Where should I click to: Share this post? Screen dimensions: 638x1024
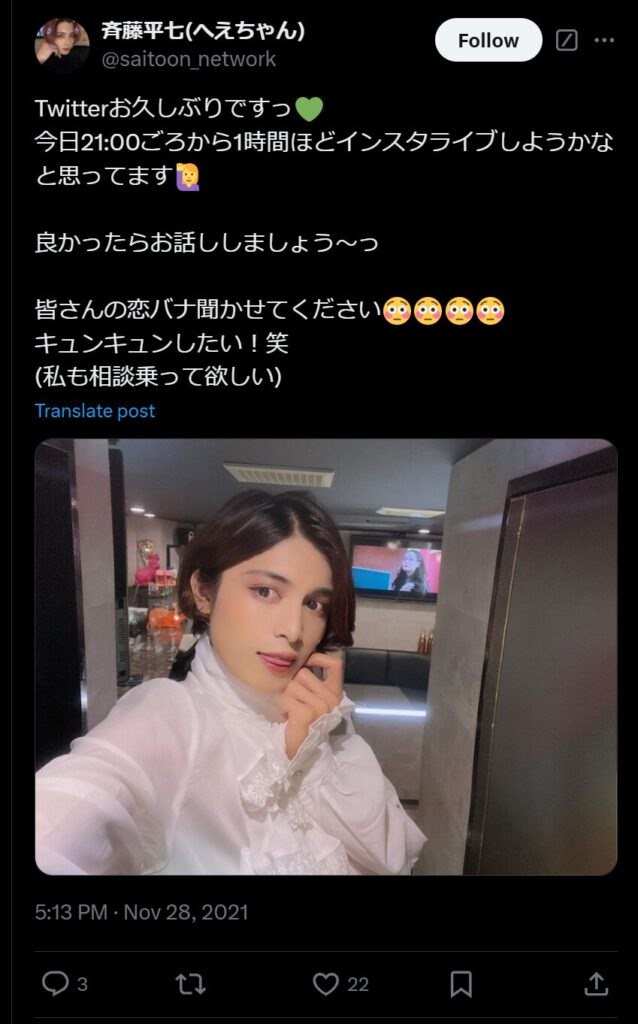pos(595,984)
